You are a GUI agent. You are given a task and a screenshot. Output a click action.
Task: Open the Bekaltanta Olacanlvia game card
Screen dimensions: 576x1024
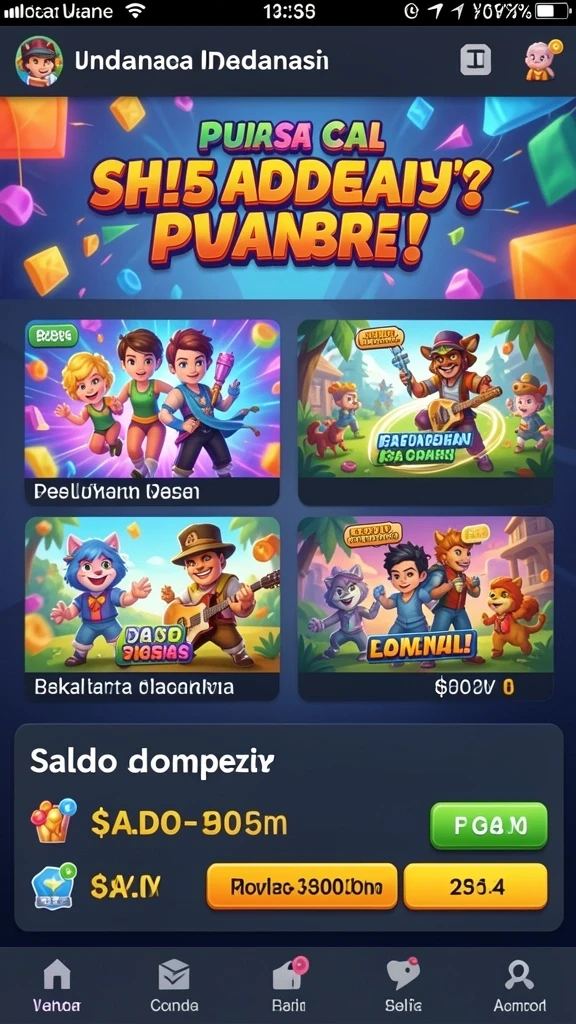152,609
